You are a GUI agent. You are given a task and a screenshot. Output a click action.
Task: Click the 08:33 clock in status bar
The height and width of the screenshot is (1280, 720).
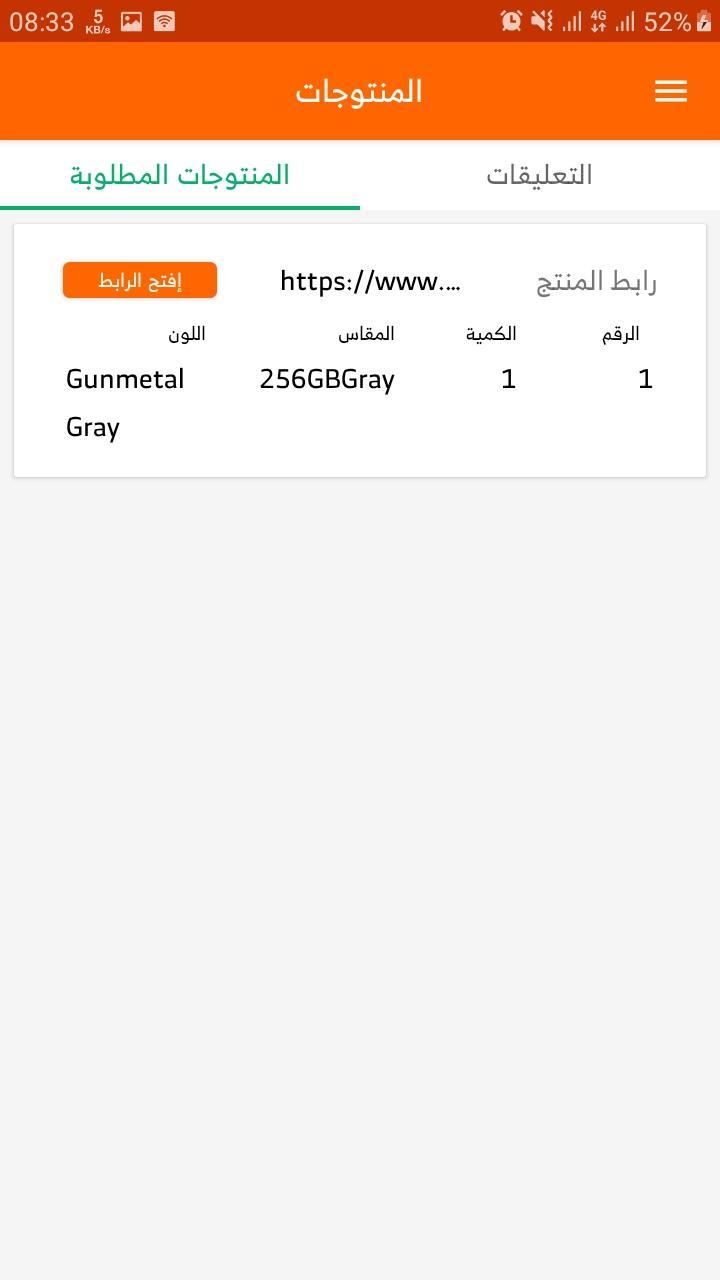point(40,20)
